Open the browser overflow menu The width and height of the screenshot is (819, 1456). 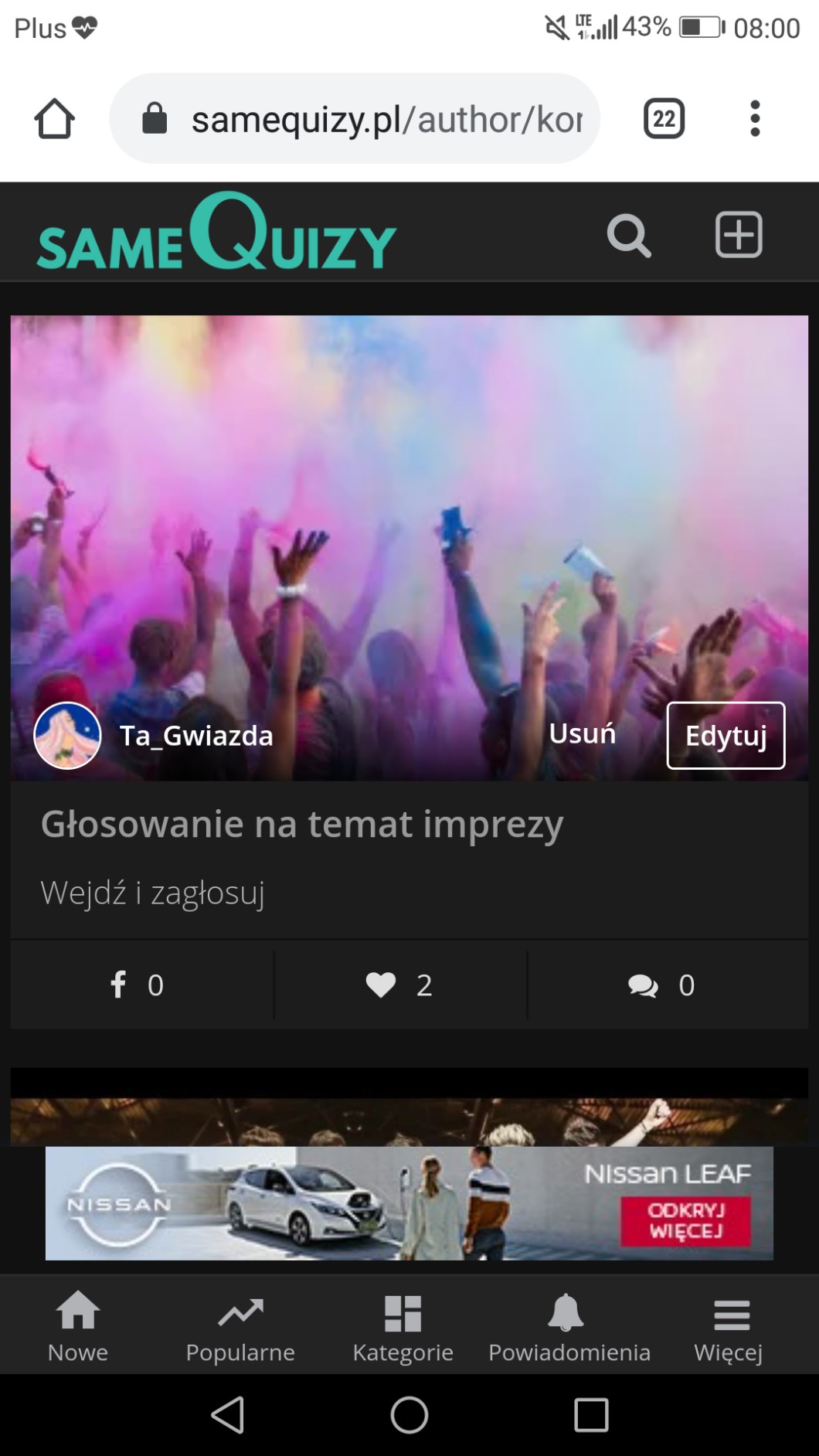(x=755, y=119)
